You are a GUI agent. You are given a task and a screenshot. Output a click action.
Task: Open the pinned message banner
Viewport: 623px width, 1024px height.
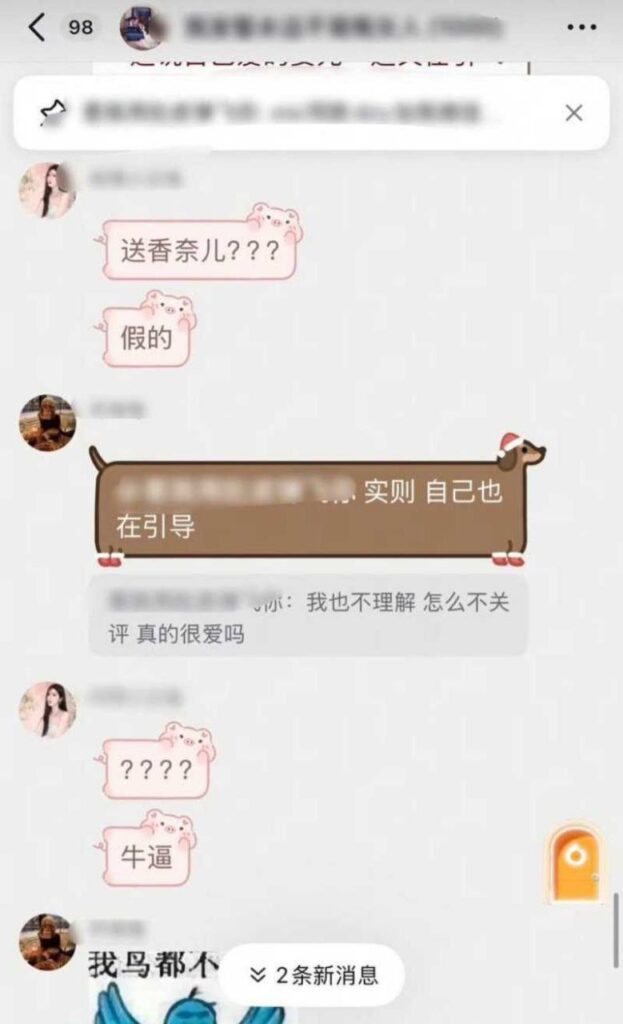290,113
